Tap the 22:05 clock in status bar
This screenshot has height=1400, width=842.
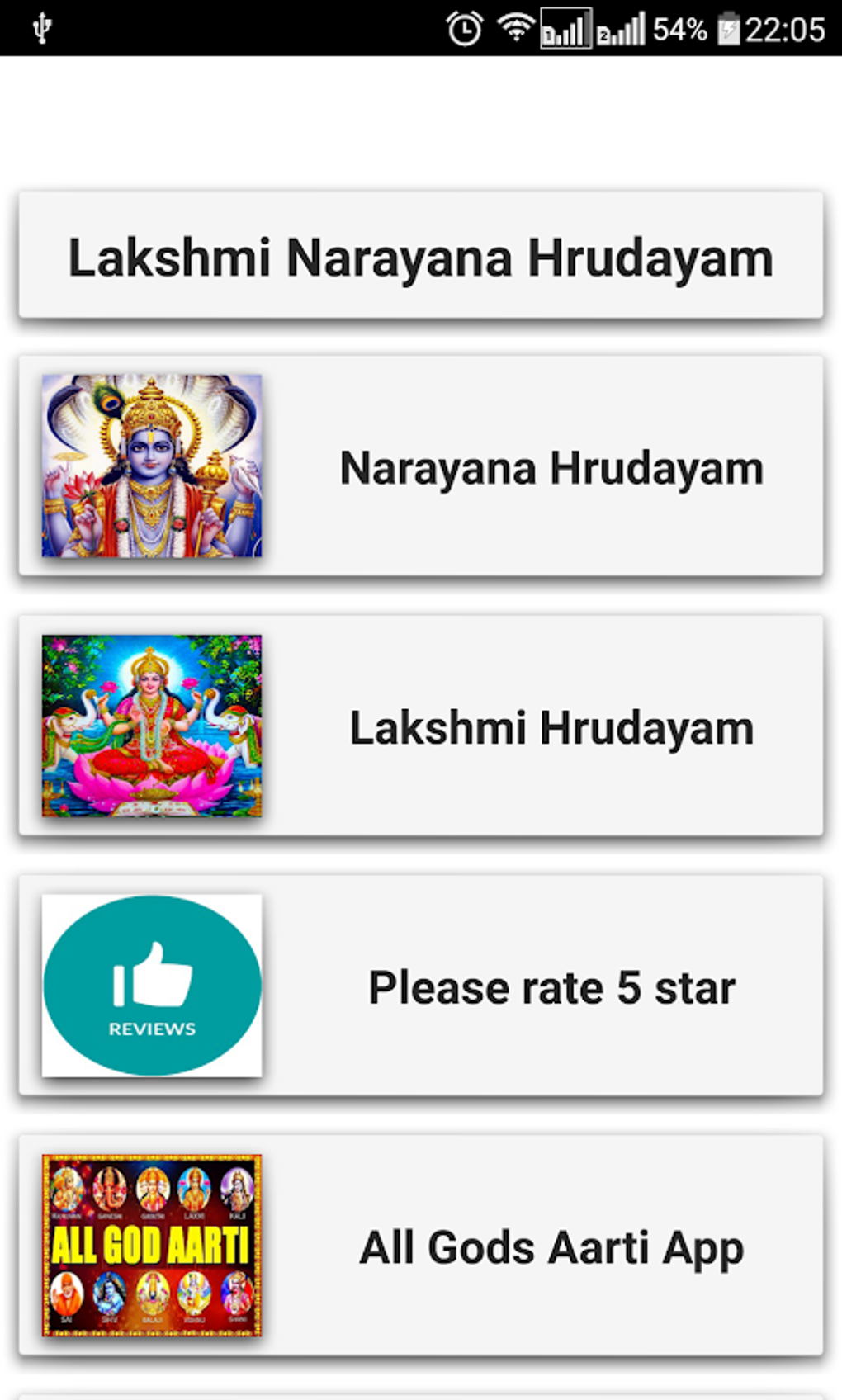tap(786, 30)
